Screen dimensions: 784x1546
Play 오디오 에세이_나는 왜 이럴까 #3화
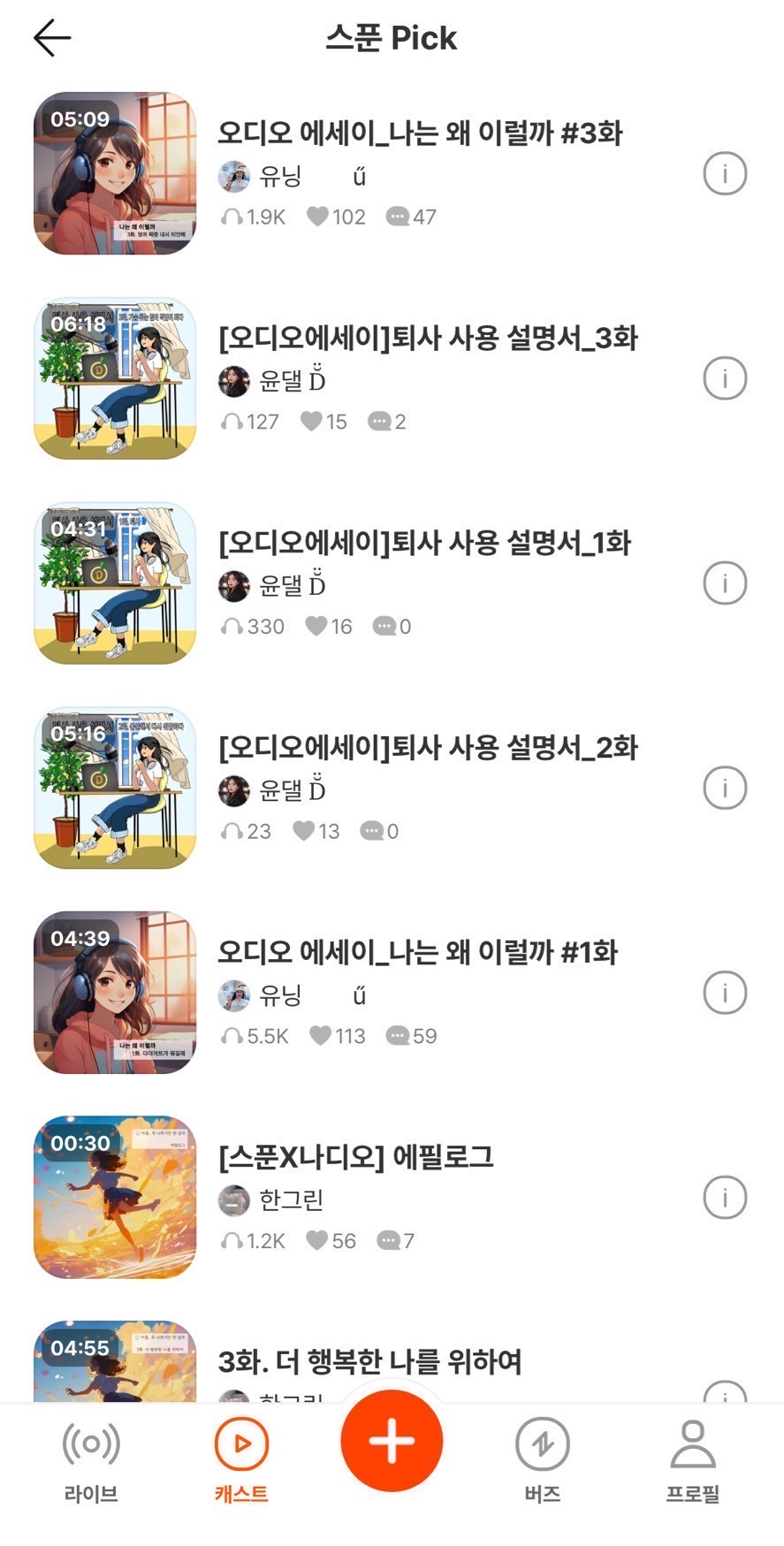115,174
